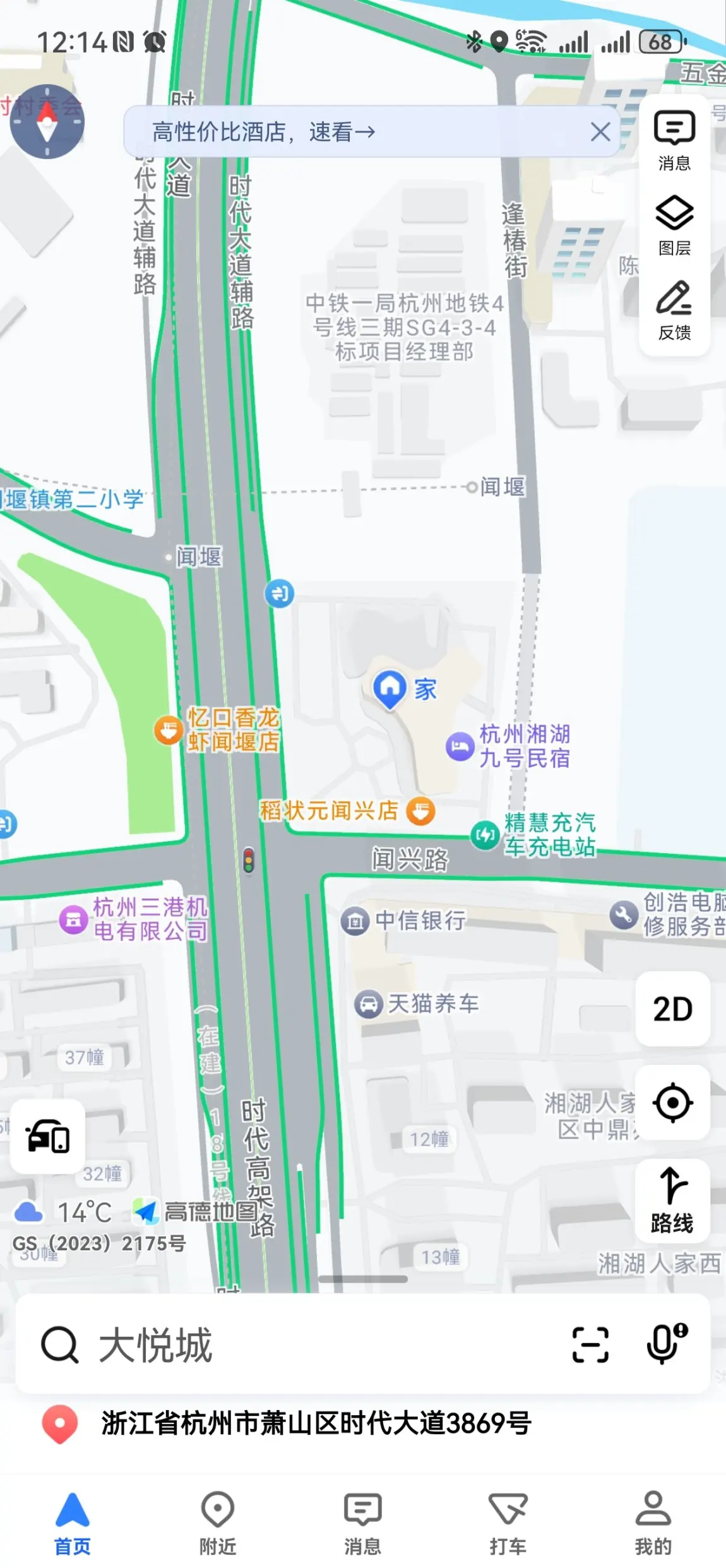The image size is (726, 1568).
Task: Start voice search with the microphone
Action: [666, 1344]
